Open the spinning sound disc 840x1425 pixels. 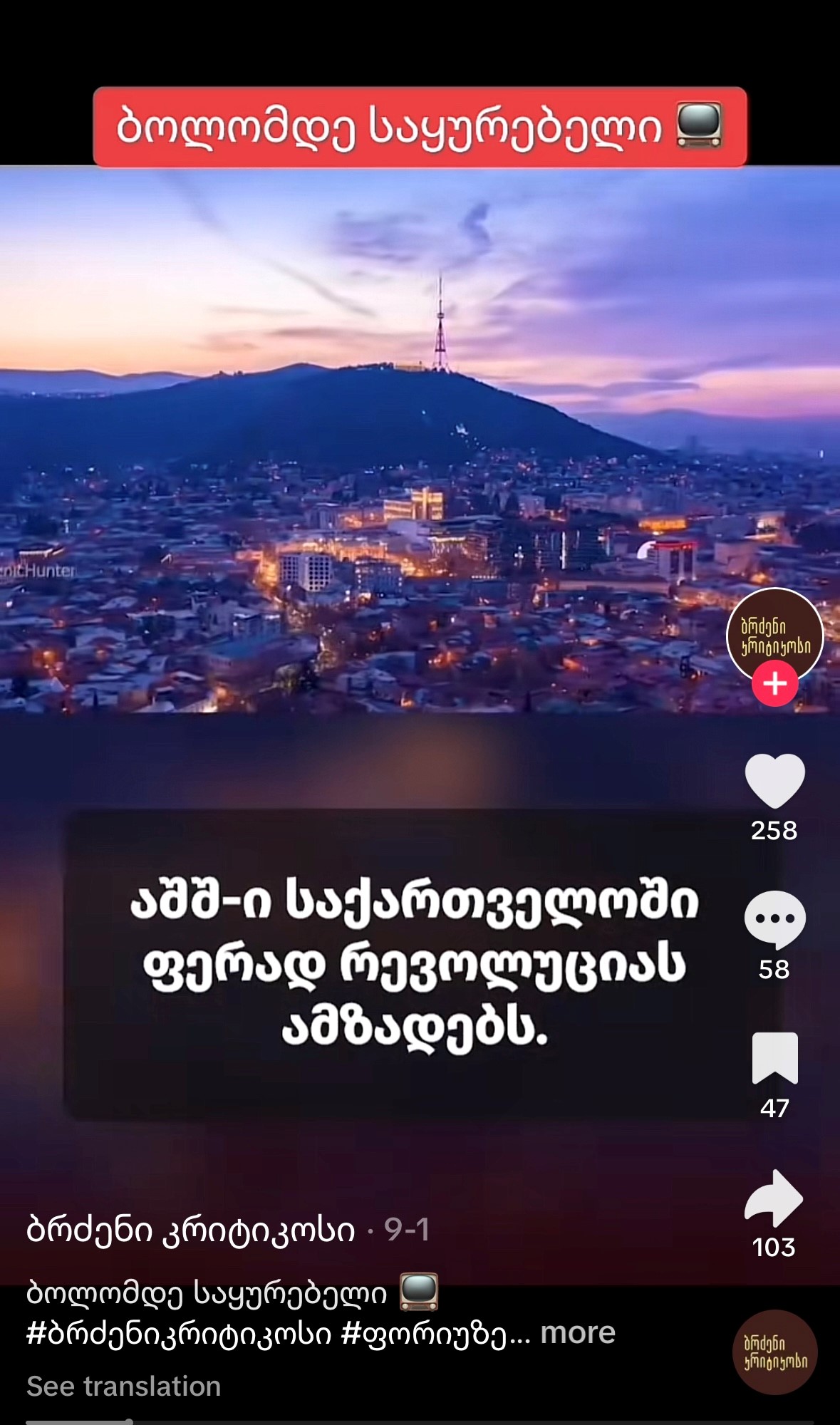774,1352
